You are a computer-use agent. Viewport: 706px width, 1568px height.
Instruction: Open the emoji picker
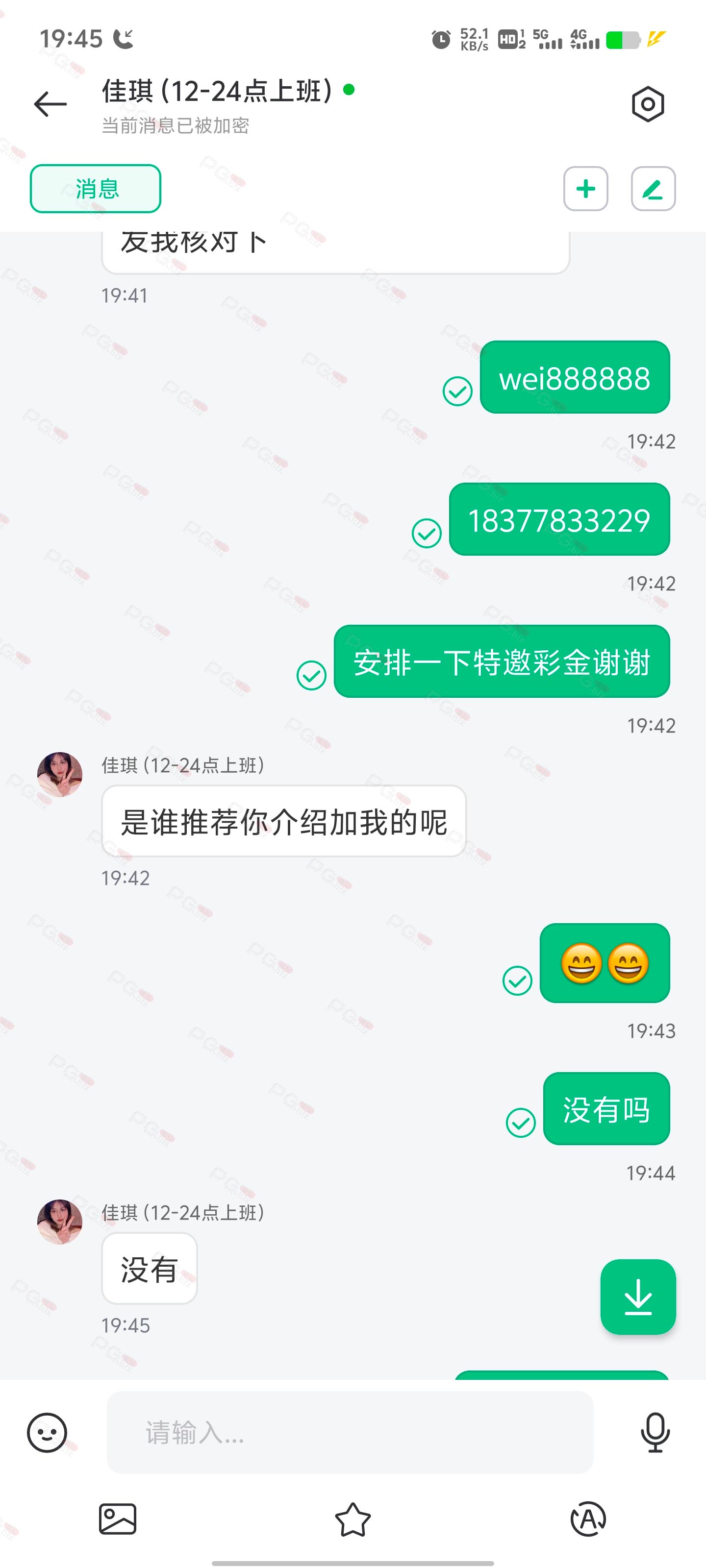coord(47,1432)
